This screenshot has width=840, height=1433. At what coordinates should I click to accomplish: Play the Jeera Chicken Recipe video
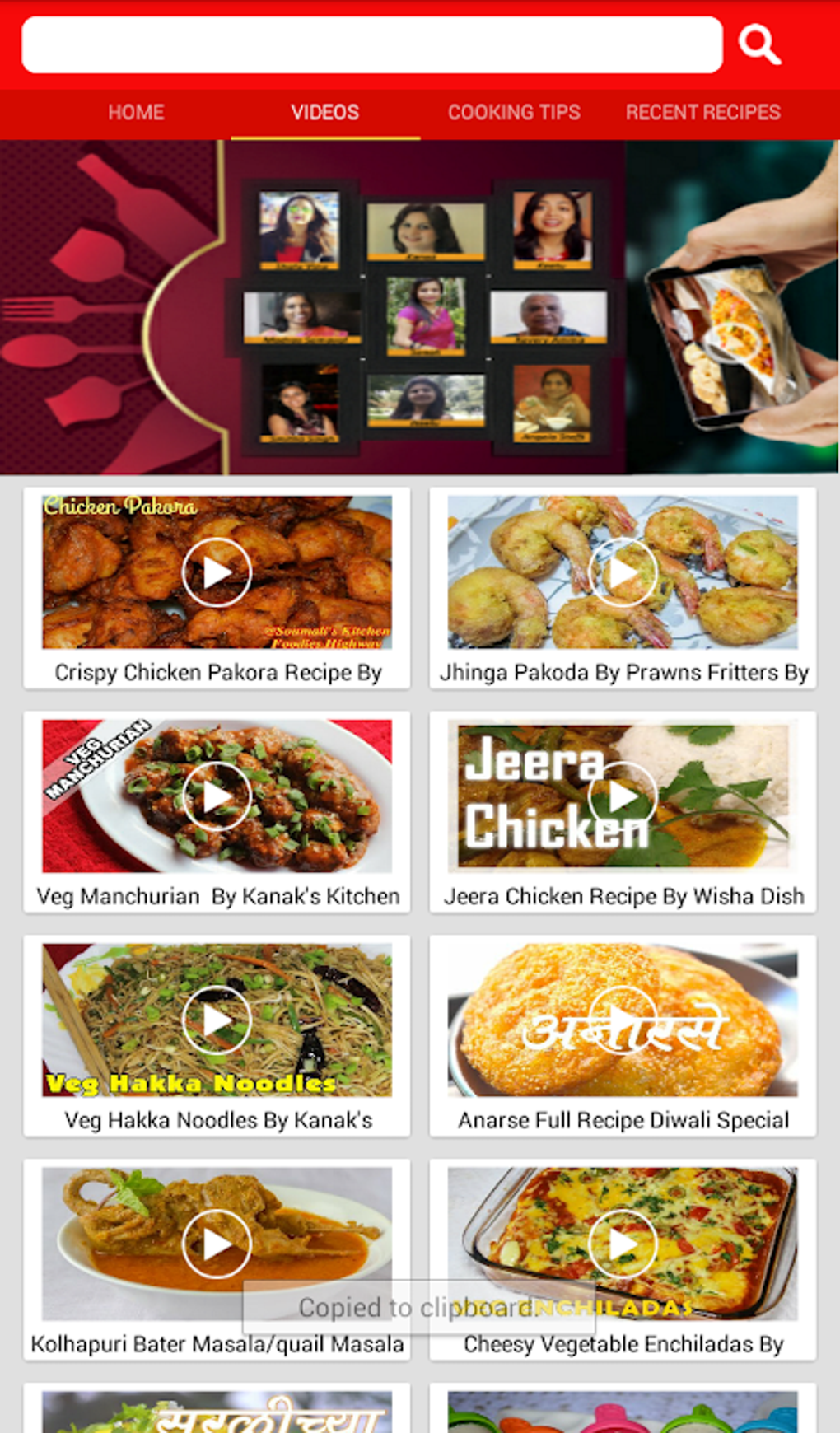point(623,796)
